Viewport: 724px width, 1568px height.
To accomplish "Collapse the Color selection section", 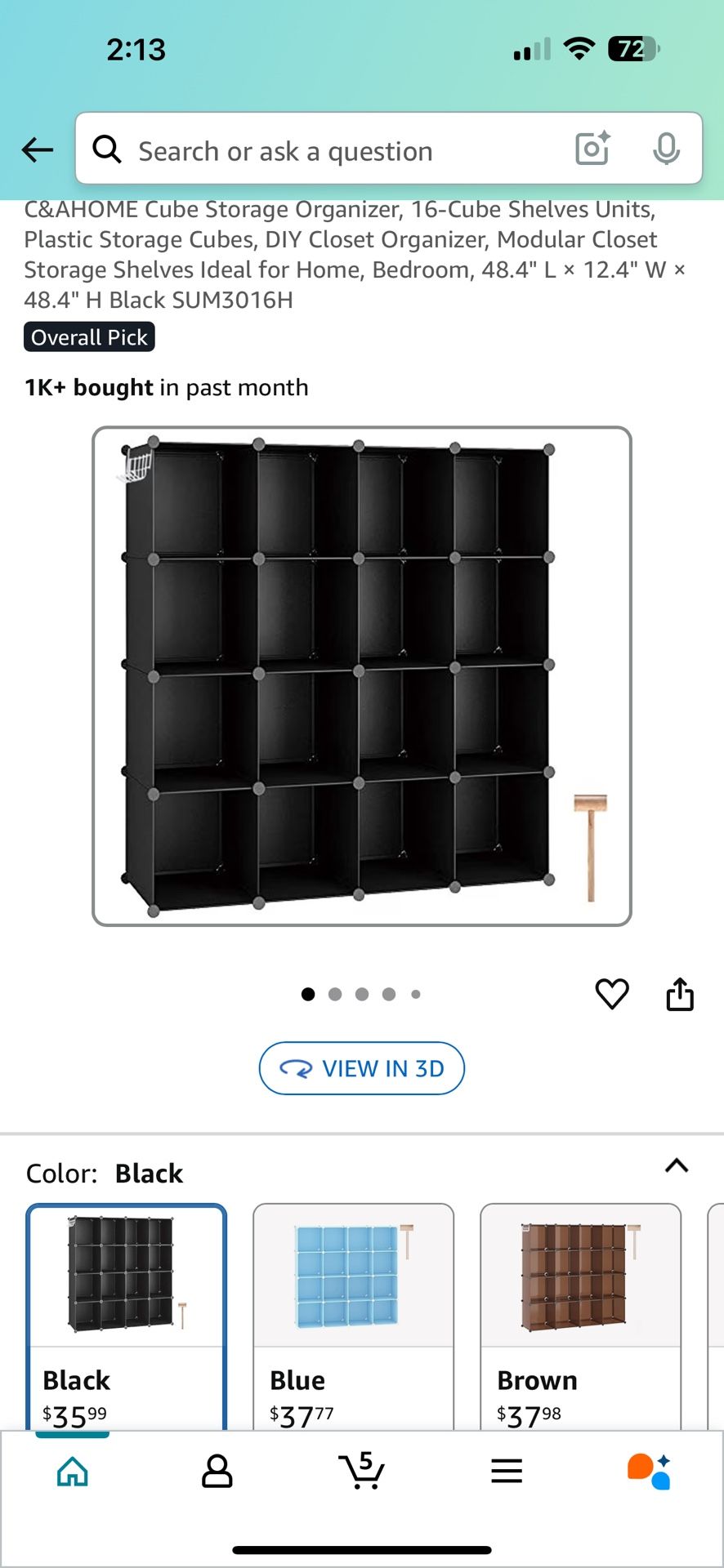I will tap(676, 1166).
